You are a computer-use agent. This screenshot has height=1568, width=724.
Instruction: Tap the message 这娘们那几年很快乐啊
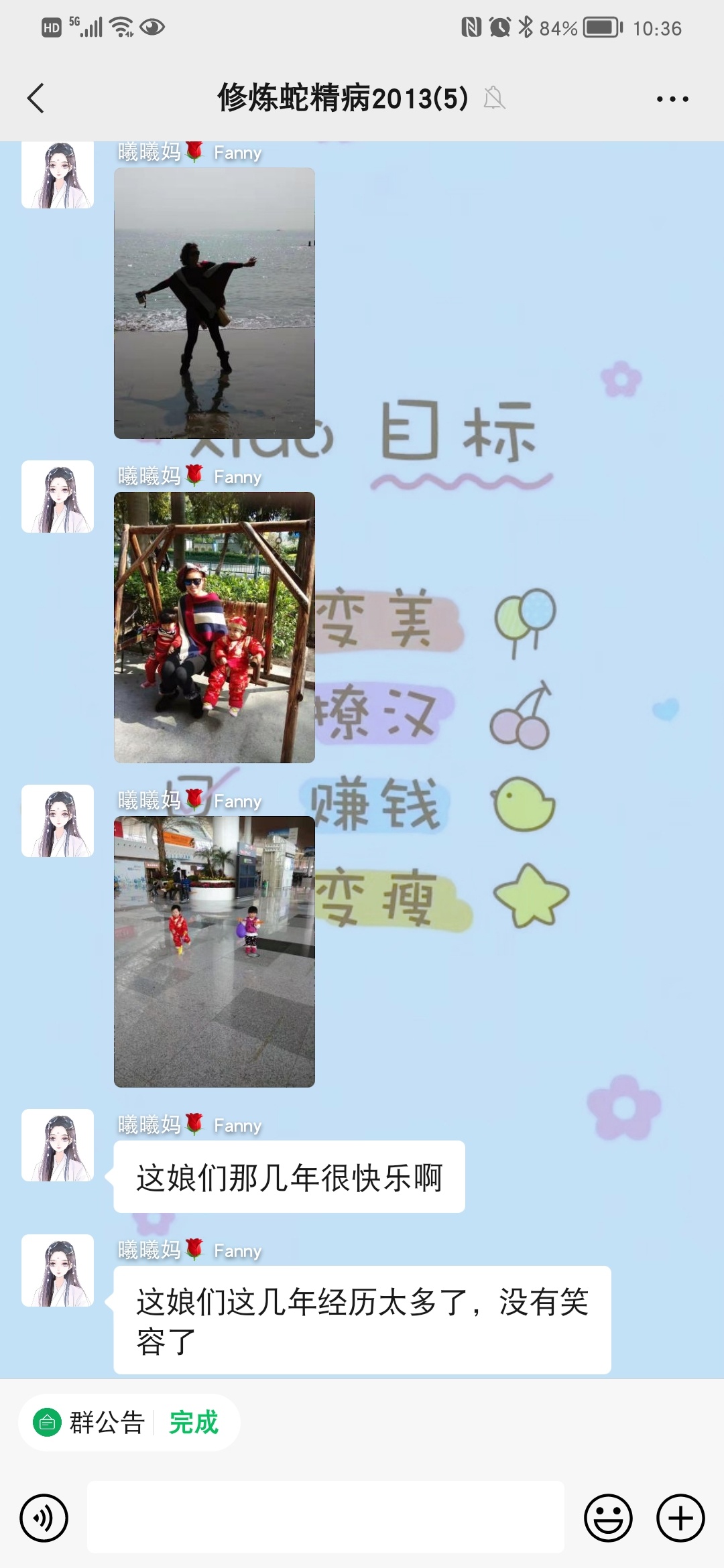289,1177
